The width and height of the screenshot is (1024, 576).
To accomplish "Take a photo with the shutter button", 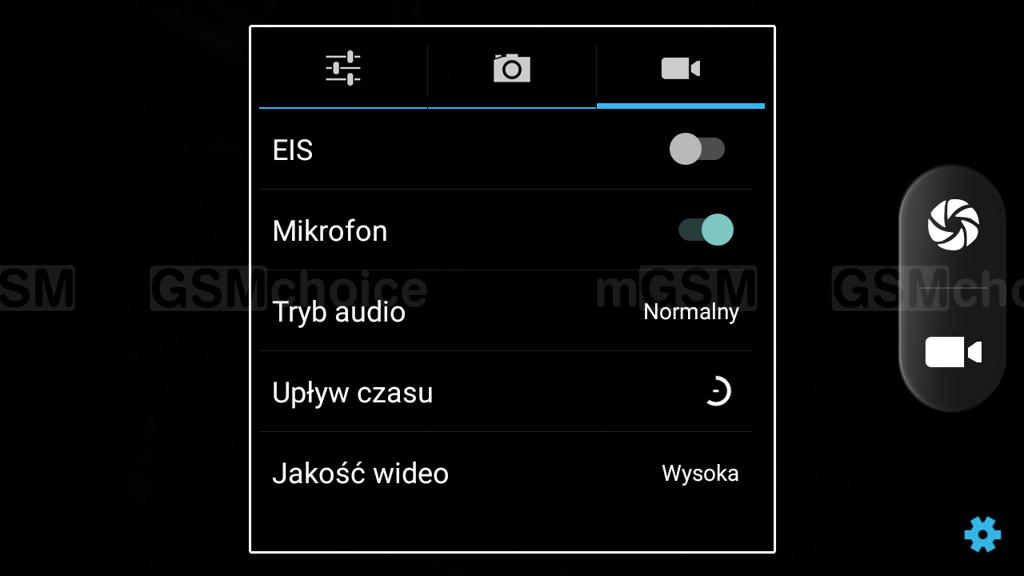I will 952,224.
